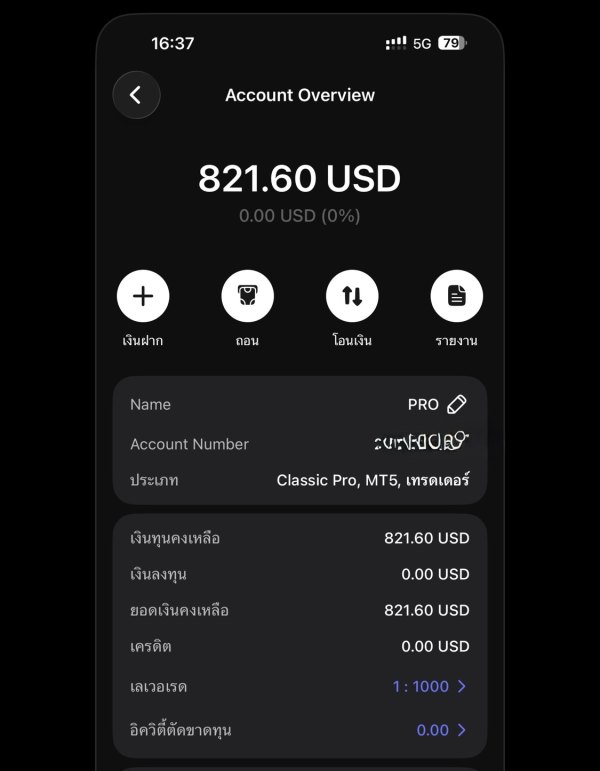This screenshot has height=771, width=600.
Task: Go back from Account Overview
Action: click(x=136, y=95)
